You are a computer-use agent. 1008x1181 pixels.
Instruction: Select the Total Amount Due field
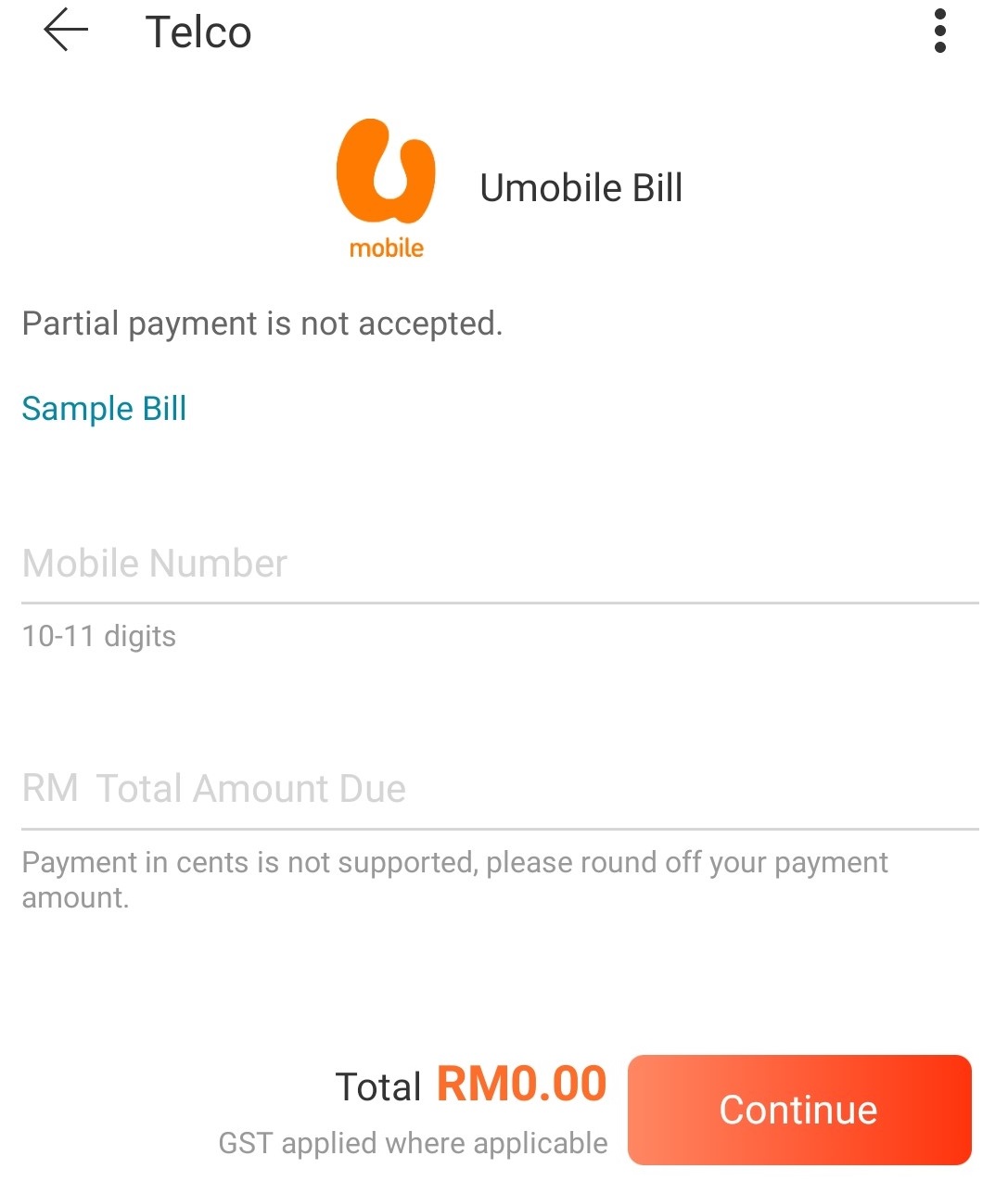499,789
